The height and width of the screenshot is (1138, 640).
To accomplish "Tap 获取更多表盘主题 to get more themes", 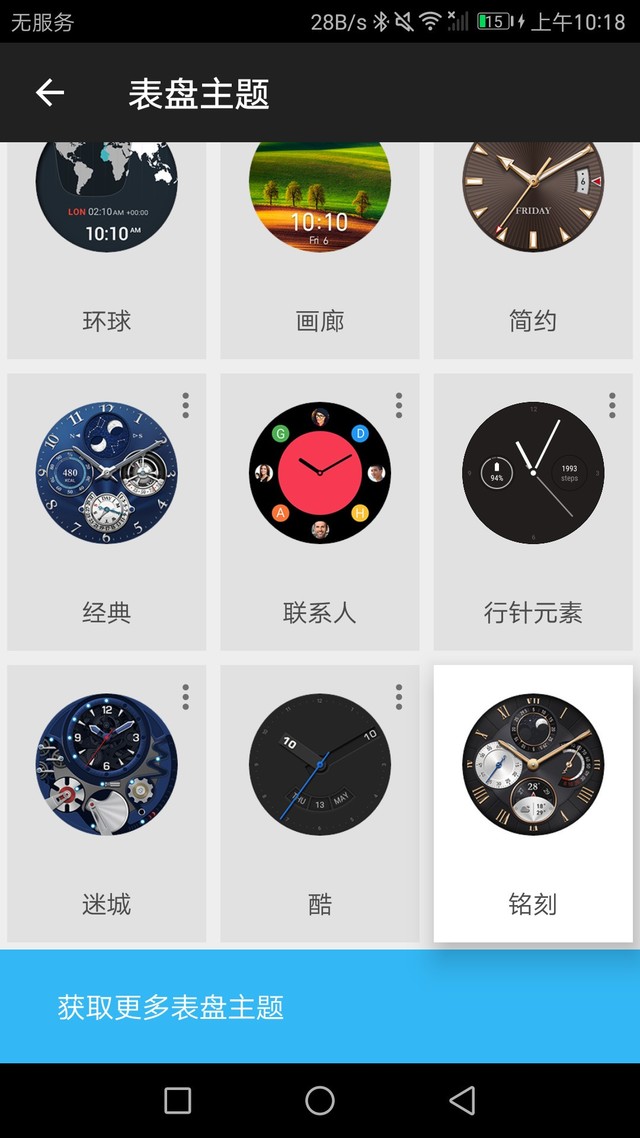I will (x=320, y=1006).
